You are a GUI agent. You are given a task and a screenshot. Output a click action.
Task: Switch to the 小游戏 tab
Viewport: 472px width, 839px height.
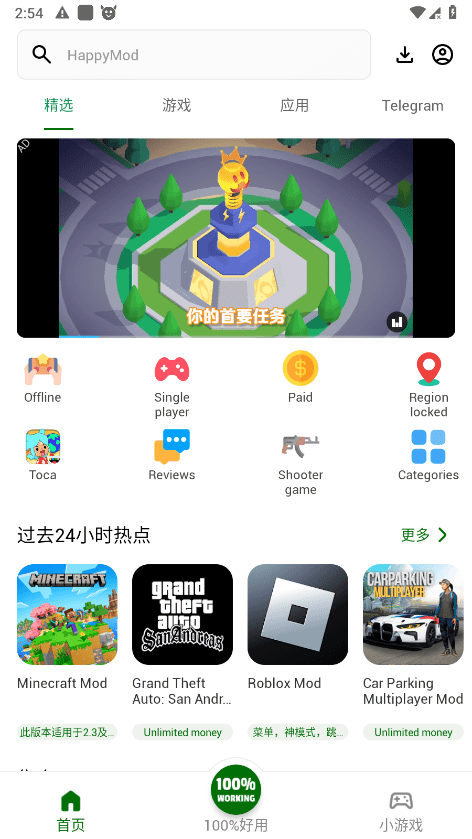[401, 811]
